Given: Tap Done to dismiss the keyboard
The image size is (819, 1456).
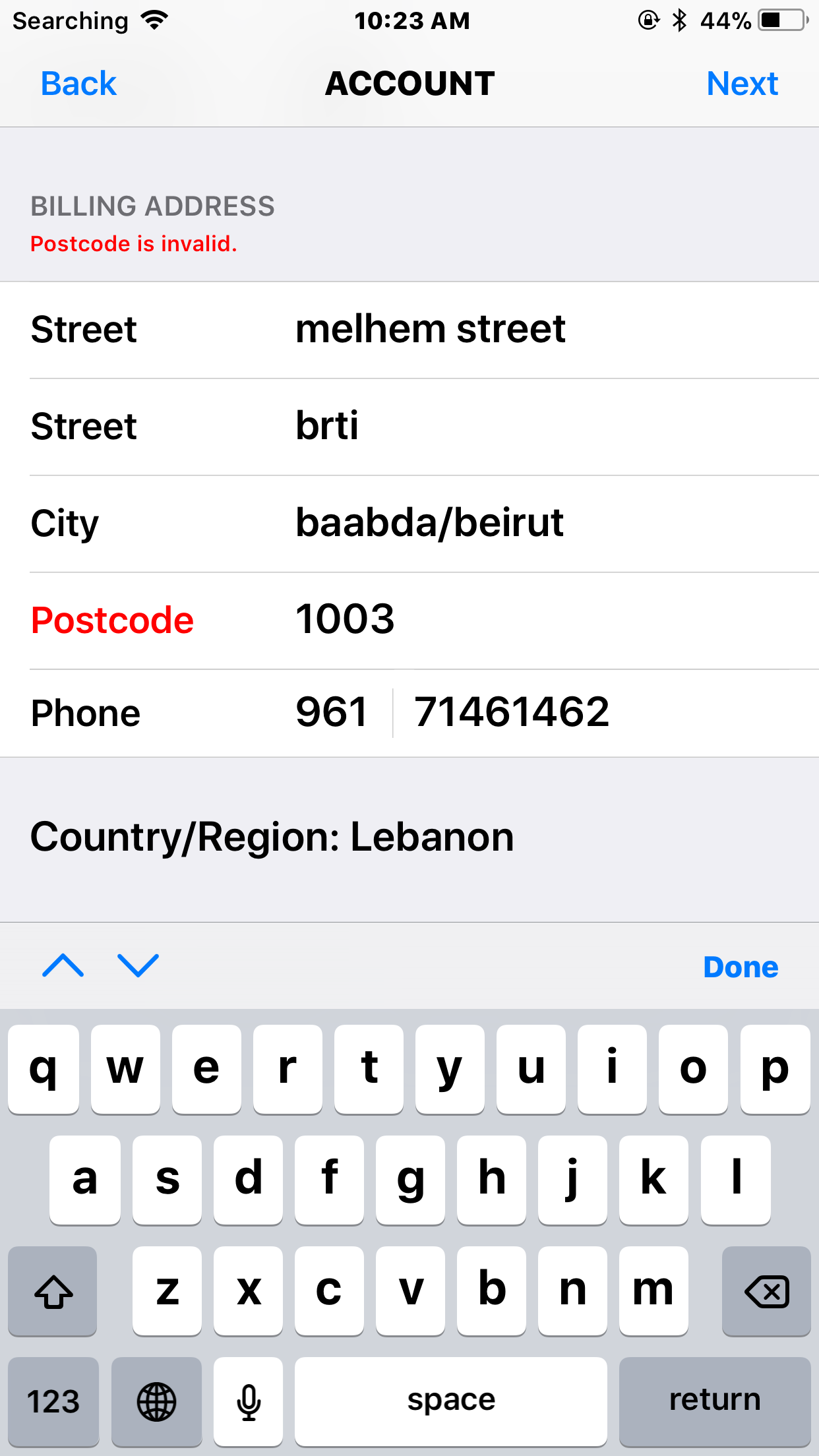Looking at the screenshot, I should click(x=741, y=967).
